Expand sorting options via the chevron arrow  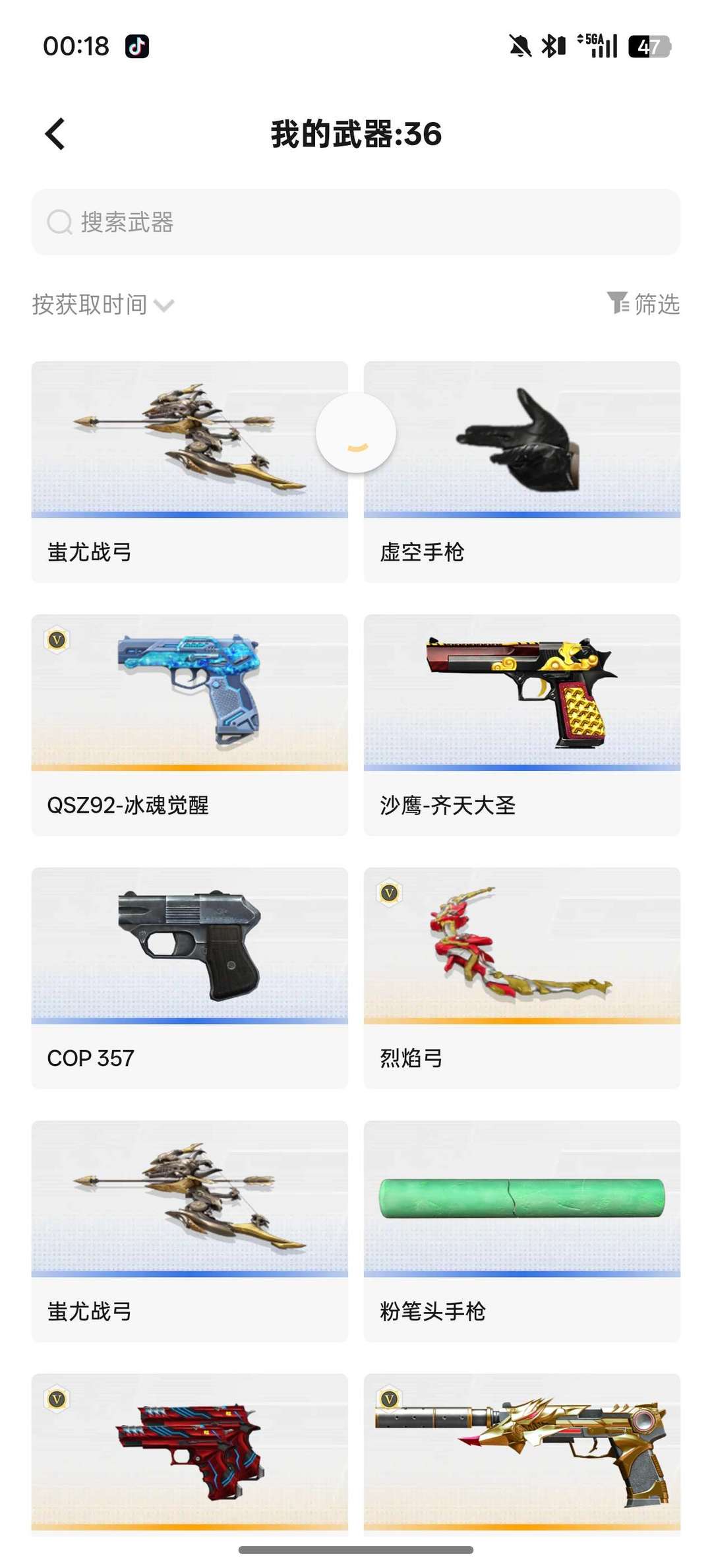point(165,305)
